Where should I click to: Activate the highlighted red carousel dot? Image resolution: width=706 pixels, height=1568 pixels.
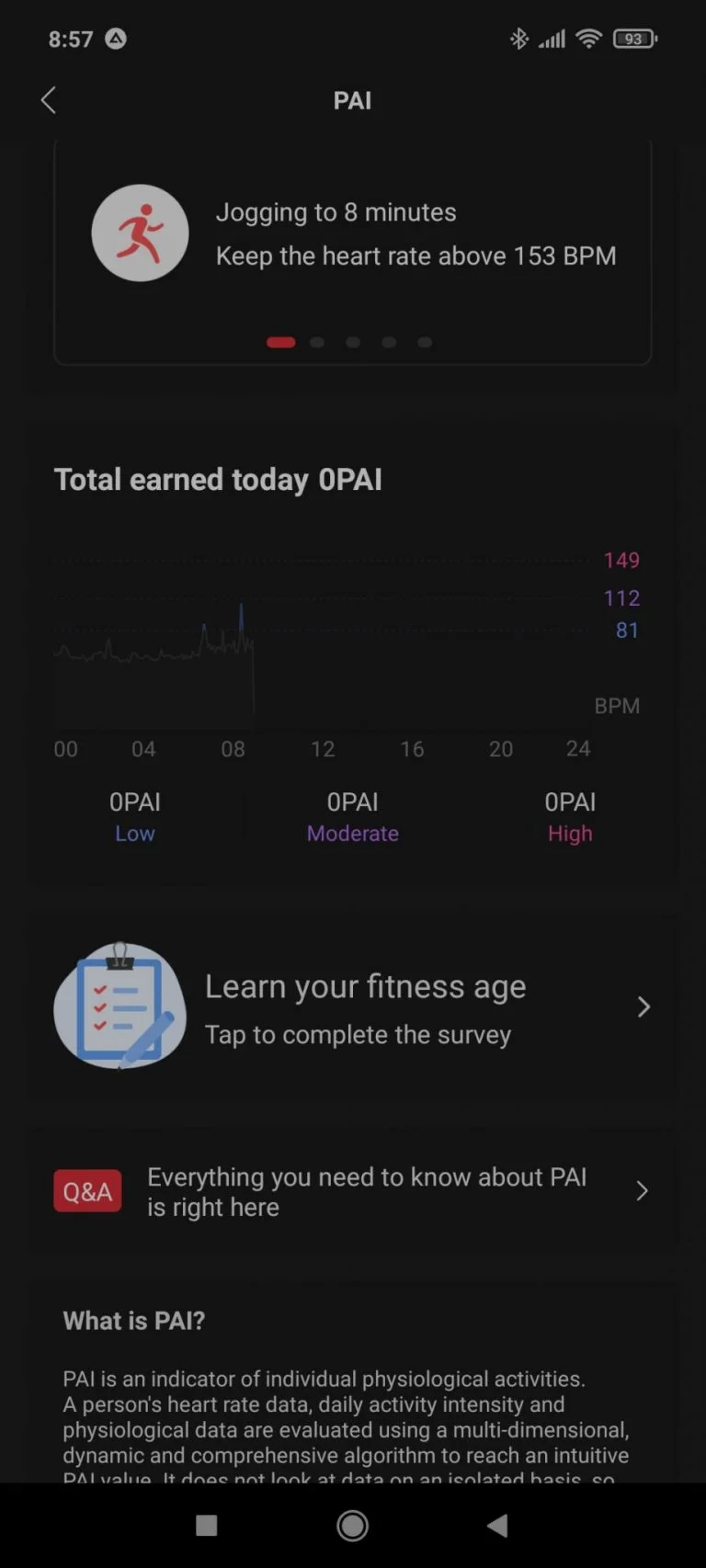point(280,341)
